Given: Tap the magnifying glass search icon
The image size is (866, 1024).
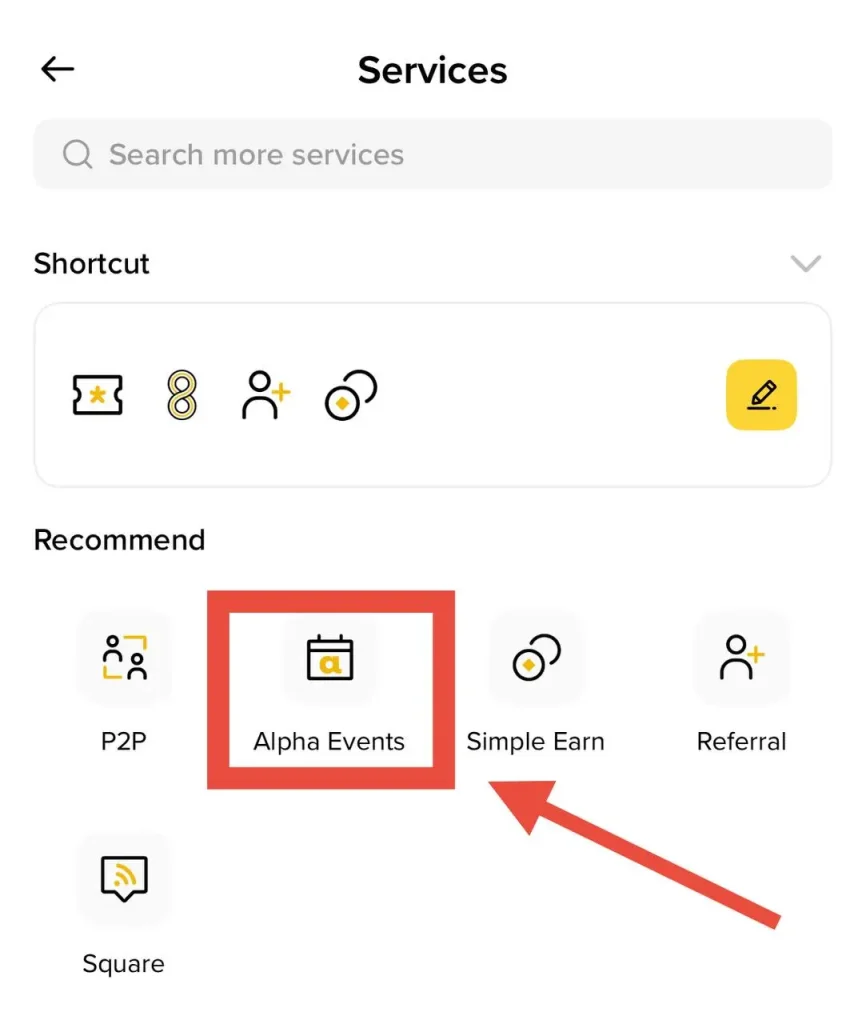Looking at the screenshot, I should [77, 155].
